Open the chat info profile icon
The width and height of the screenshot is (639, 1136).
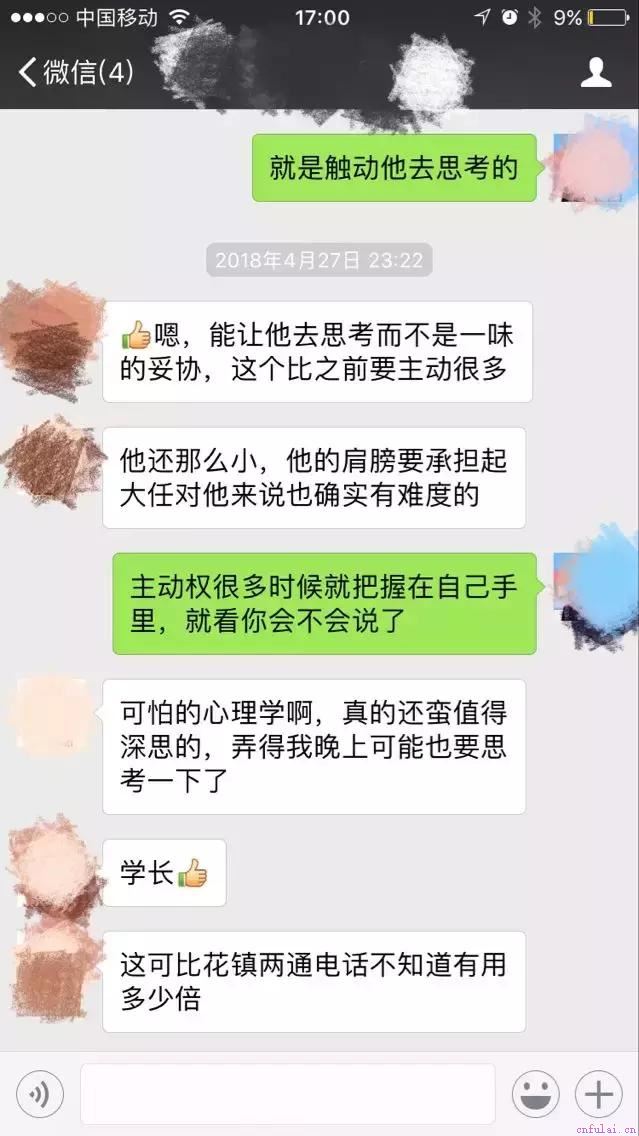click(x=596, y=72)
